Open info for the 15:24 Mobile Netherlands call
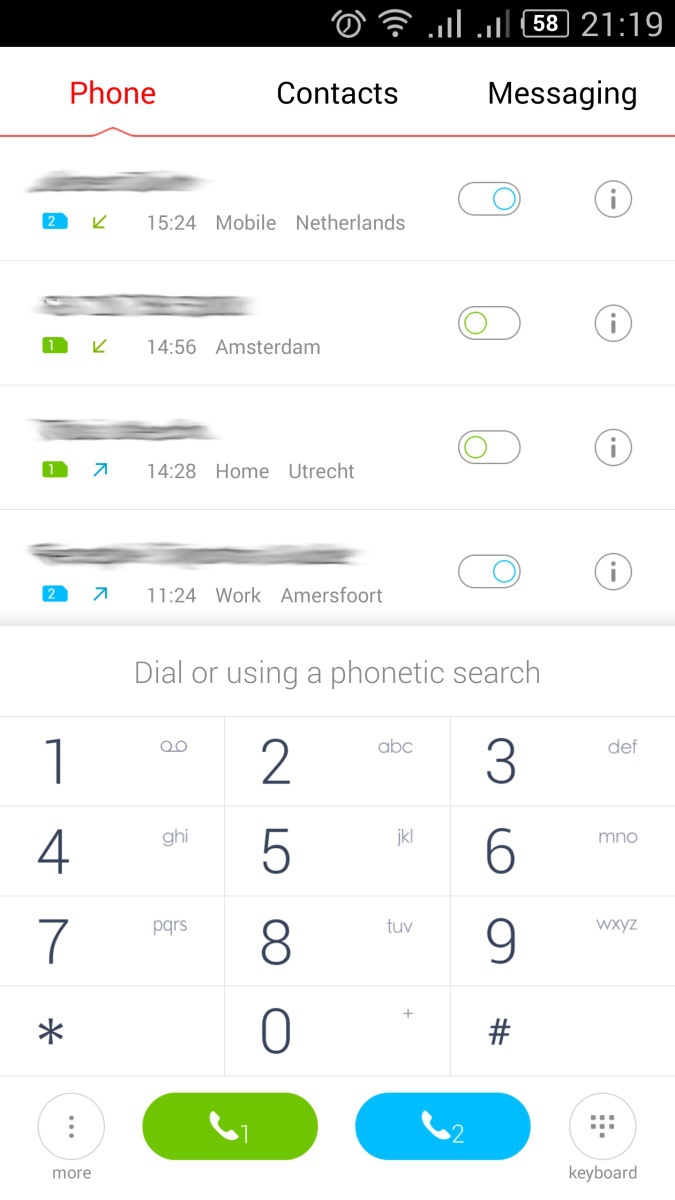This screenshot has width=675, height=1200. [613, 199]
